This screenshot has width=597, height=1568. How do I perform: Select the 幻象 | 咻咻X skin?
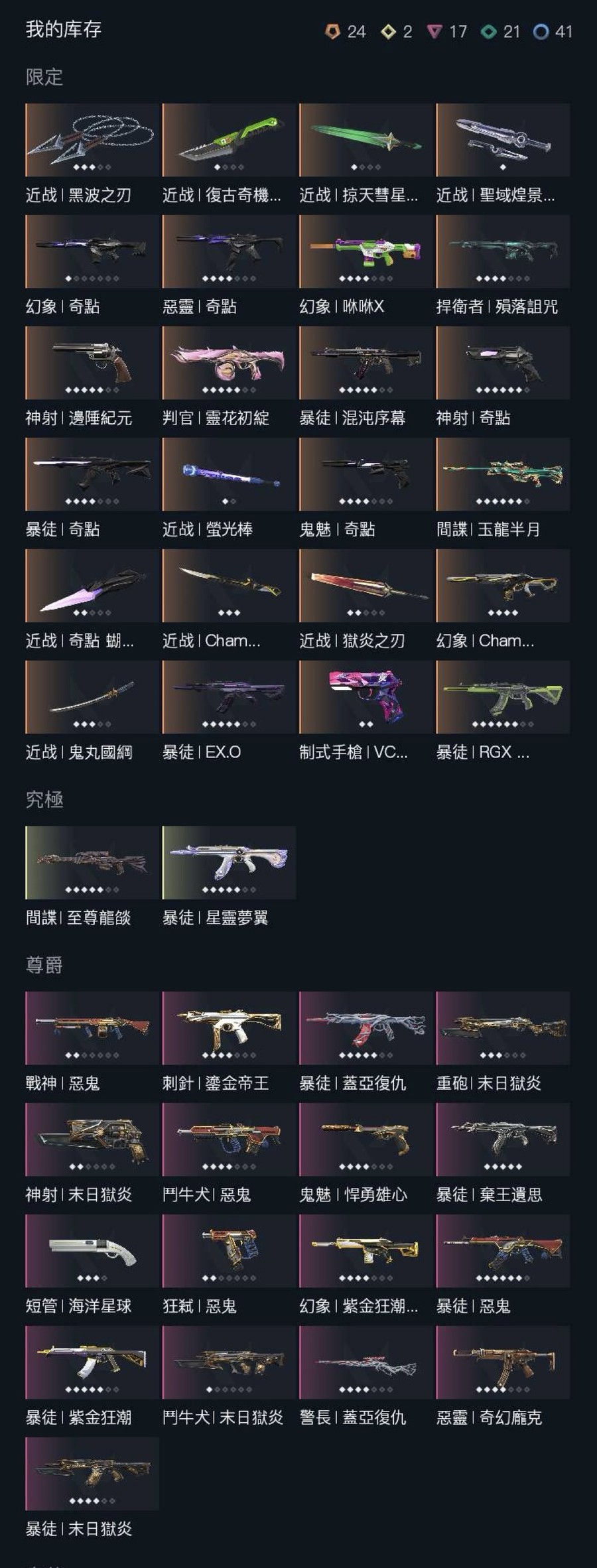pyautogui.click(x=365, y=251)
